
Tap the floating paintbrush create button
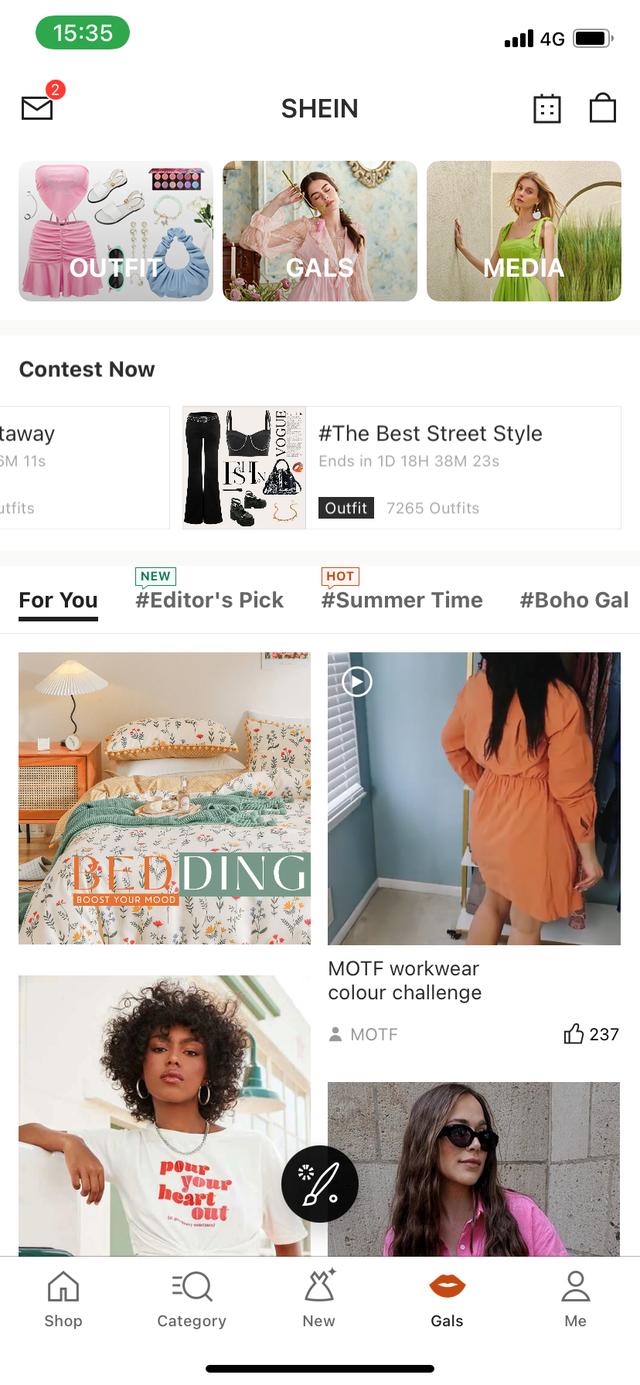[x=320, y=1184]
